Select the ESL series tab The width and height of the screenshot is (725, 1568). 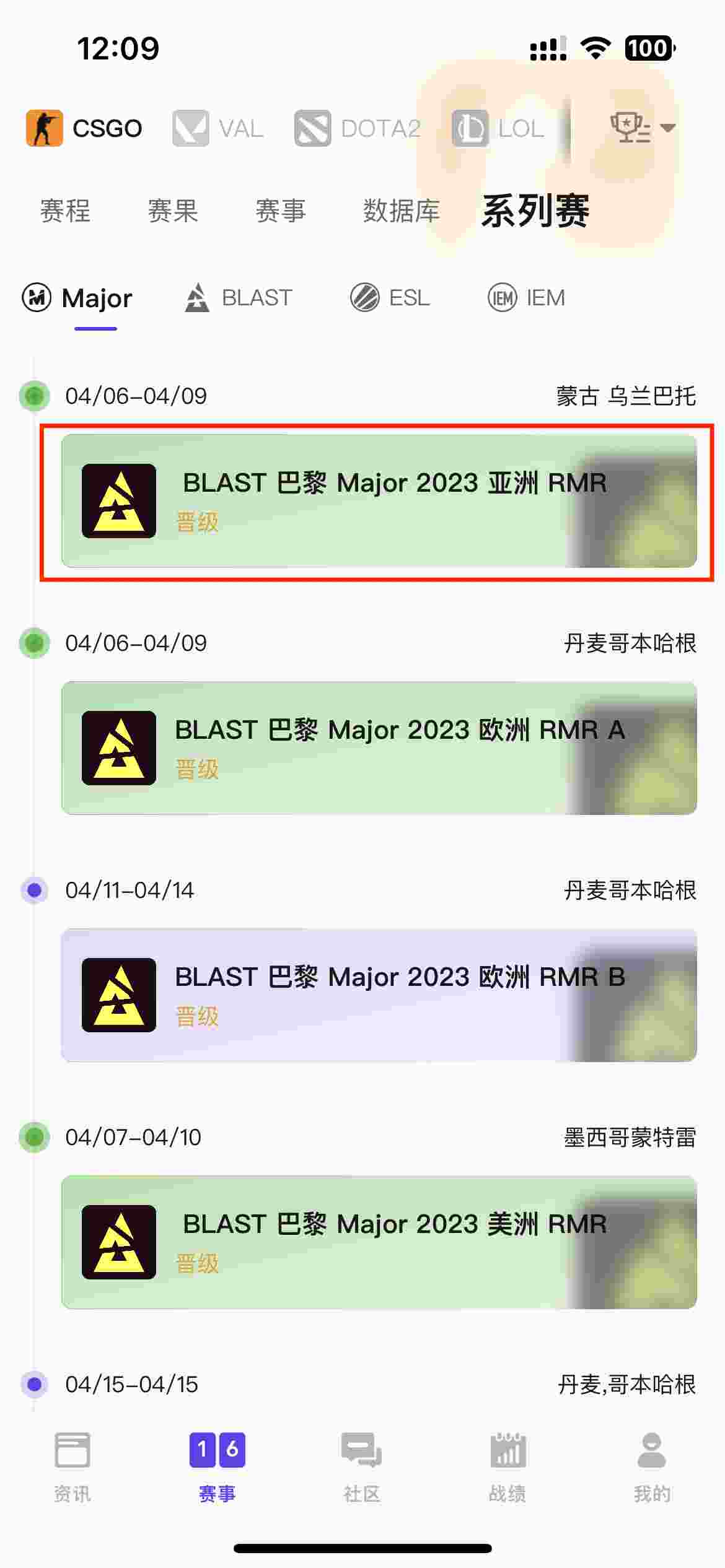pos(390,298)
